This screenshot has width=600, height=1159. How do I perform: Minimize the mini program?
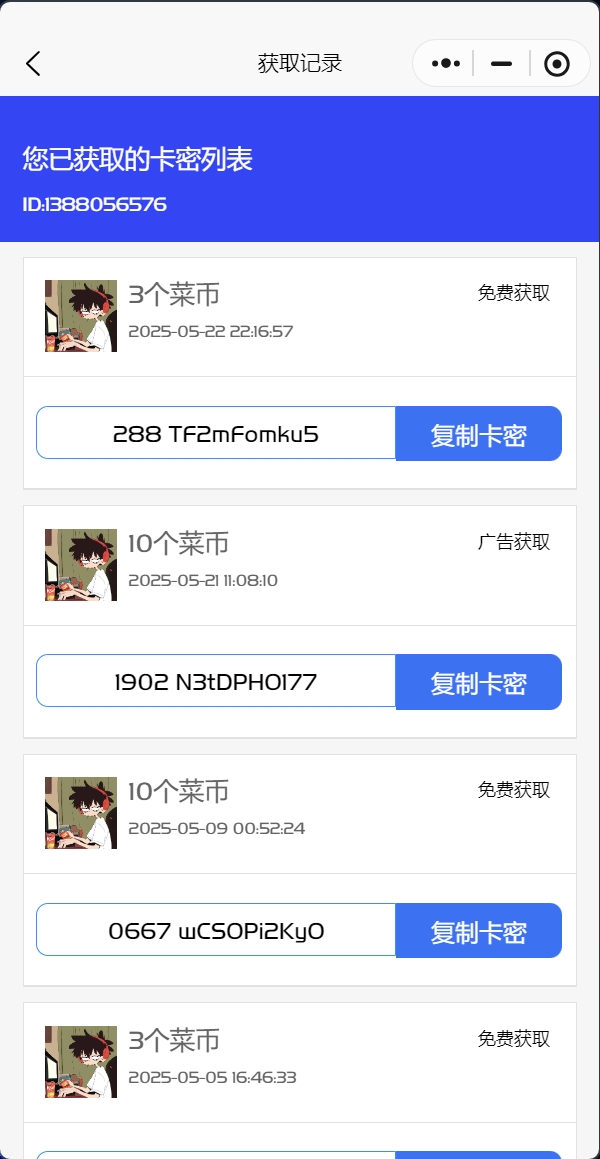click(501, 64)
